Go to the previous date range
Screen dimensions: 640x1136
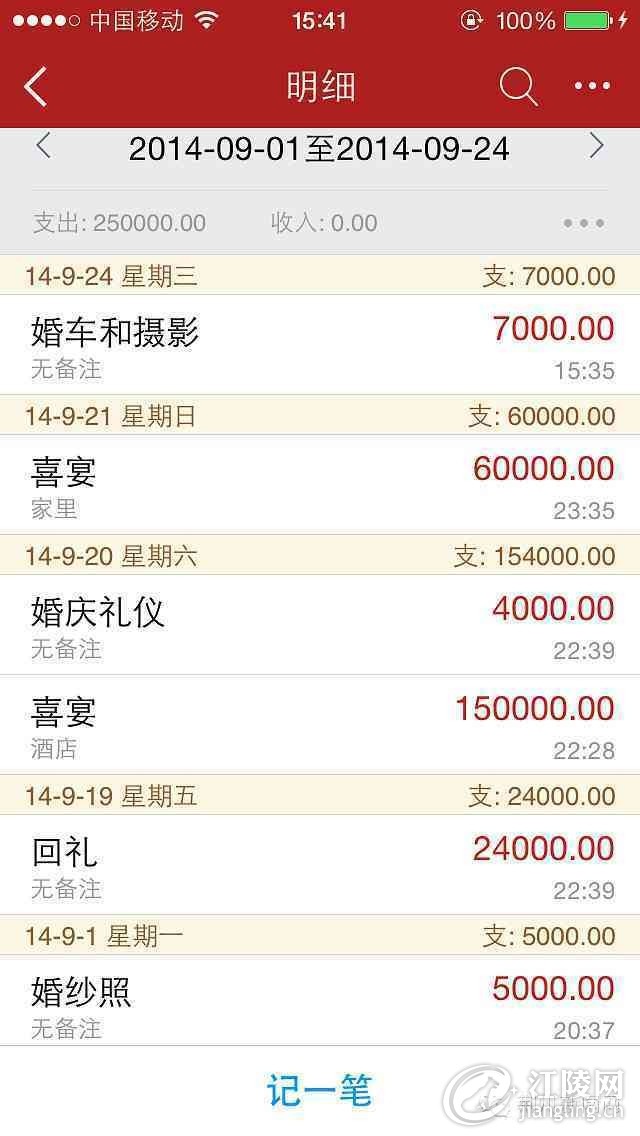(x=43, y=146)
